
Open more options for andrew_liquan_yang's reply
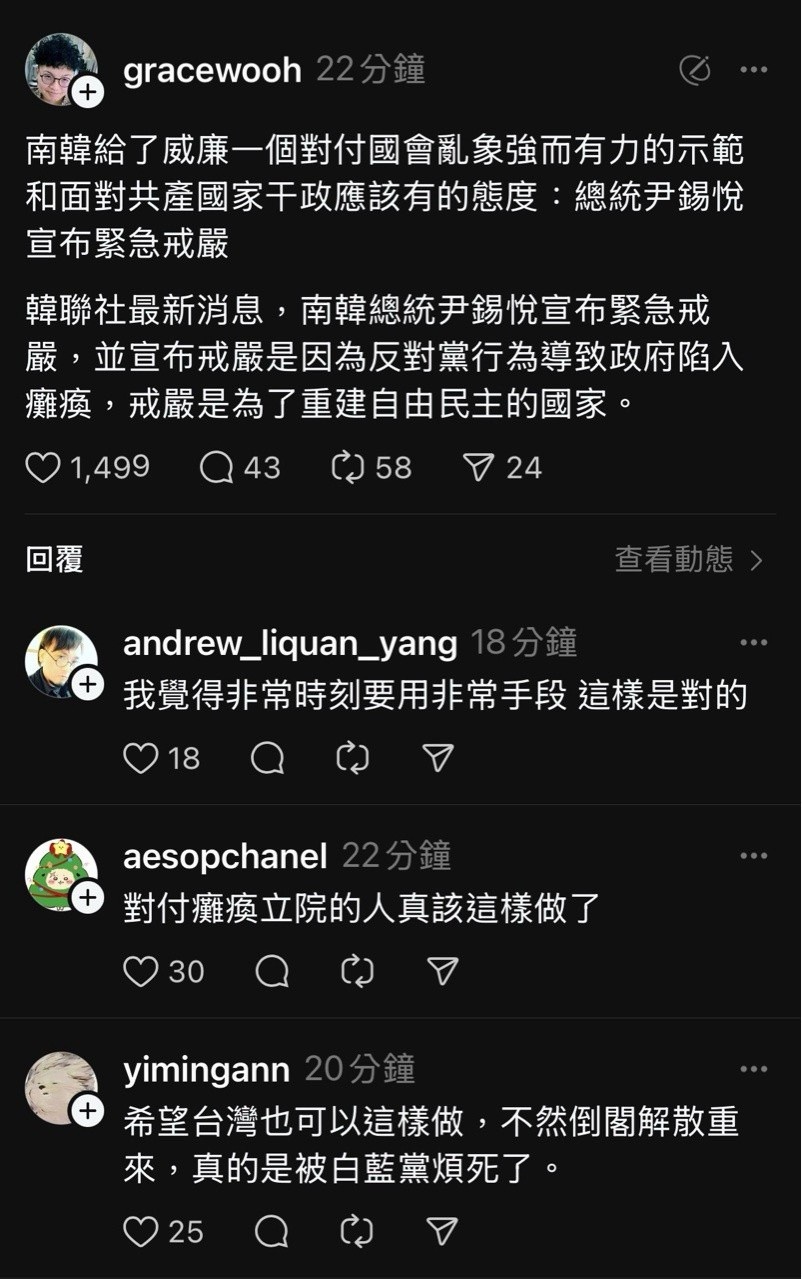(x=753, y=643)
